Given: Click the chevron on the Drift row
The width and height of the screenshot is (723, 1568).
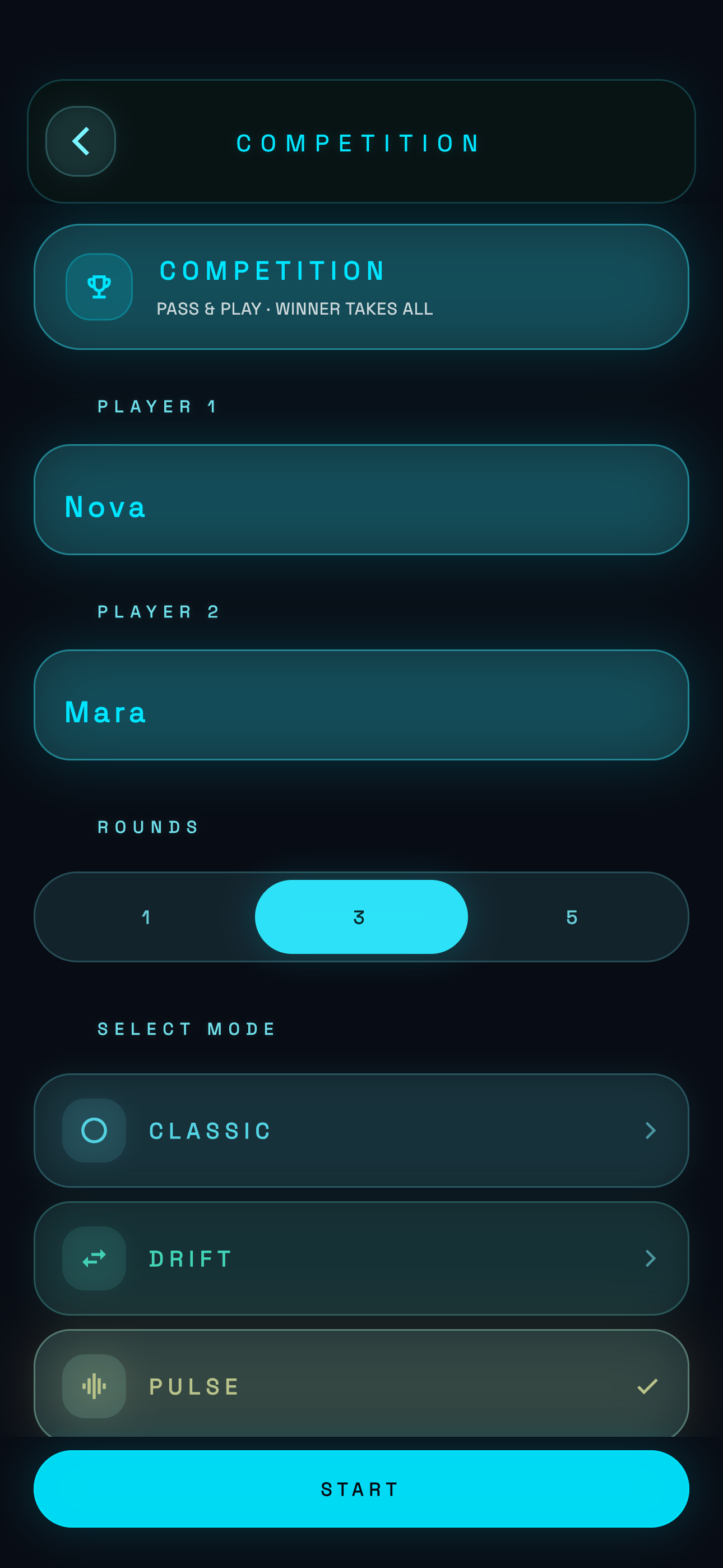Looking at the screenshot, I should (650, 1258).
